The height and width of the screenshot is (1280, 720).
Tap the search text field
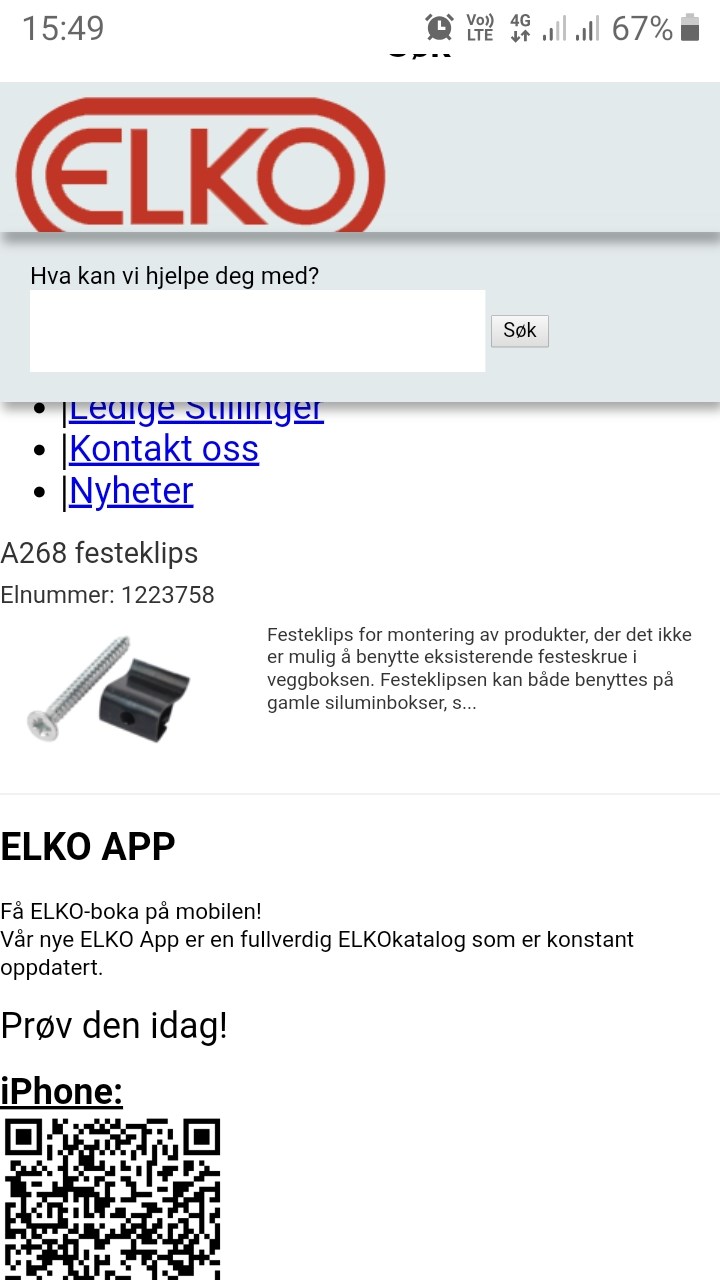(257, 331)
